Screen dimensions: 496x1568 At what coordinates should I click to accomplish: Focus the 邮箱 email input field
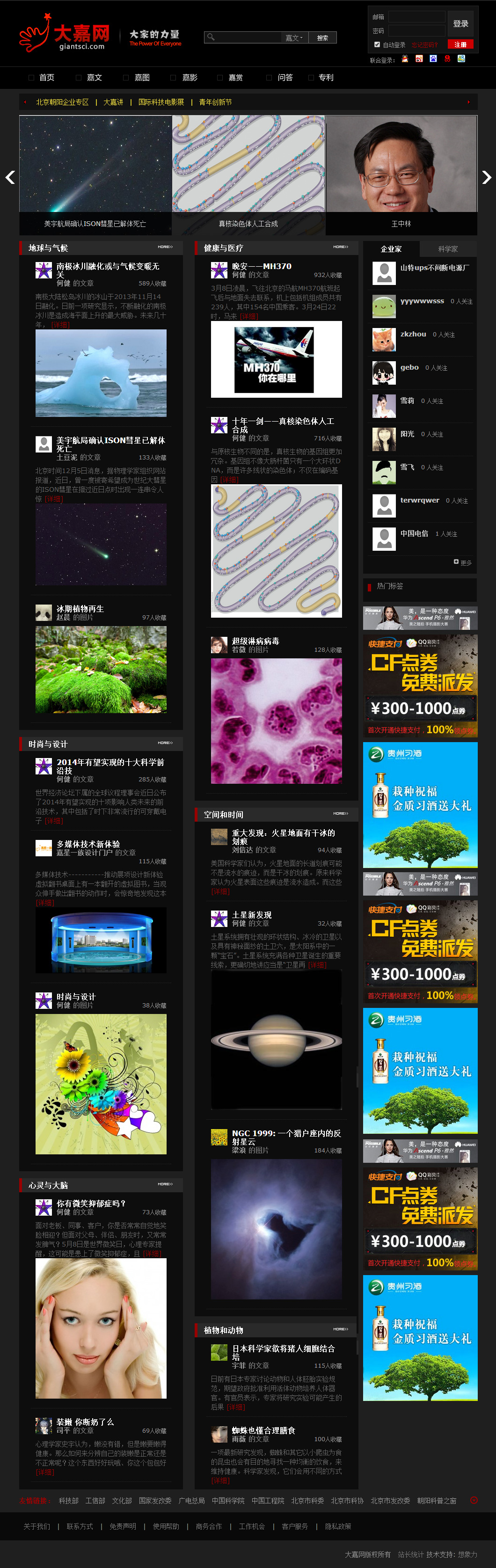pos(417,17)
